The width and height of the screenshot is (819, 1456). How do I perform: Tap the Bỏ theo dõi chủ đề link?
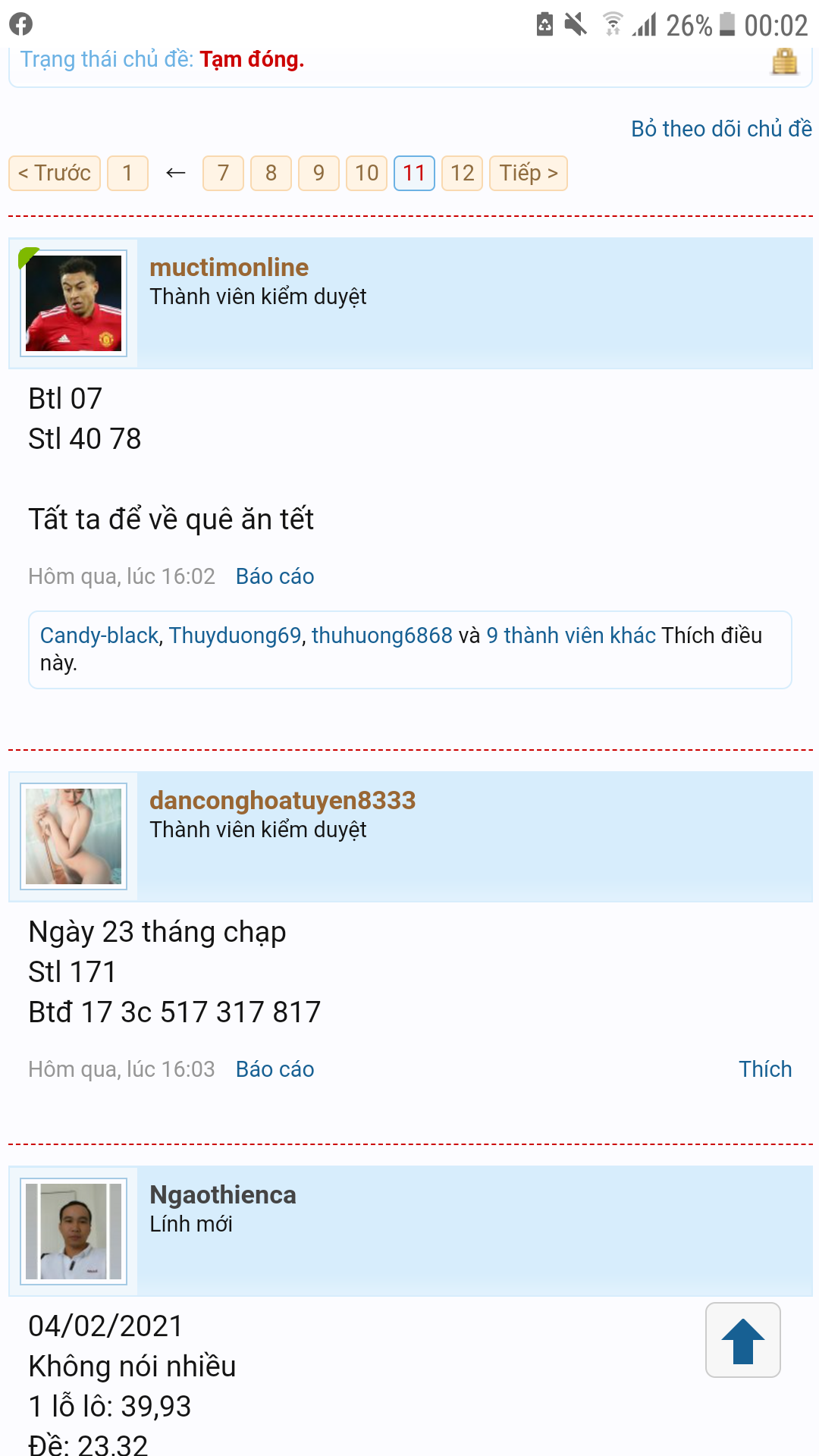coord(721,129)
